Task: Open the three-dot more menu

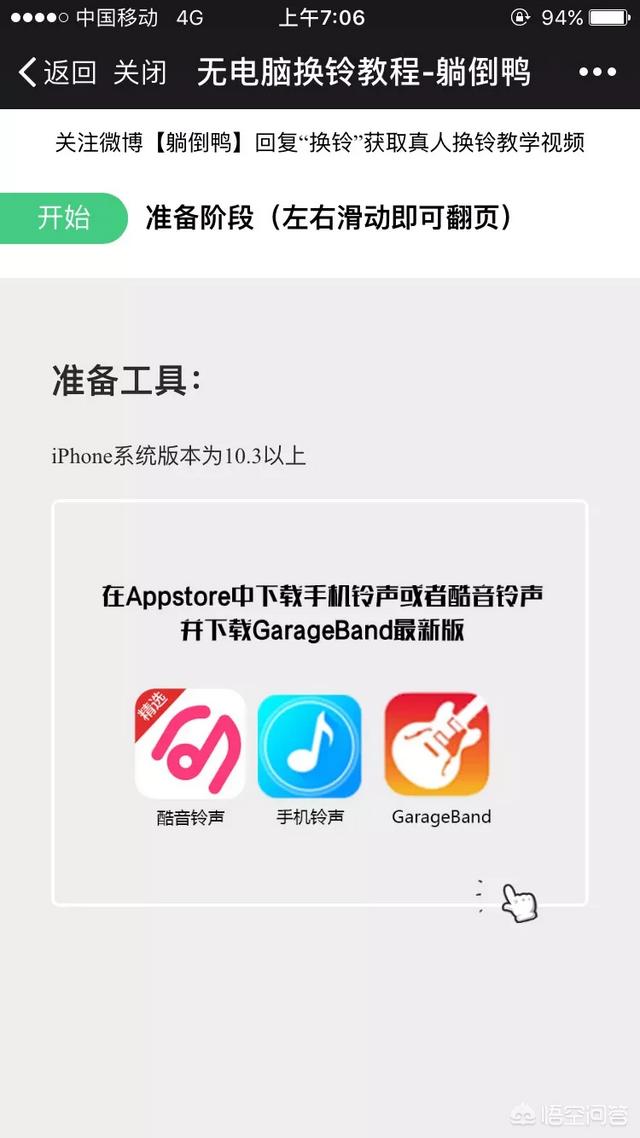Action: click(x=597, y=73)
